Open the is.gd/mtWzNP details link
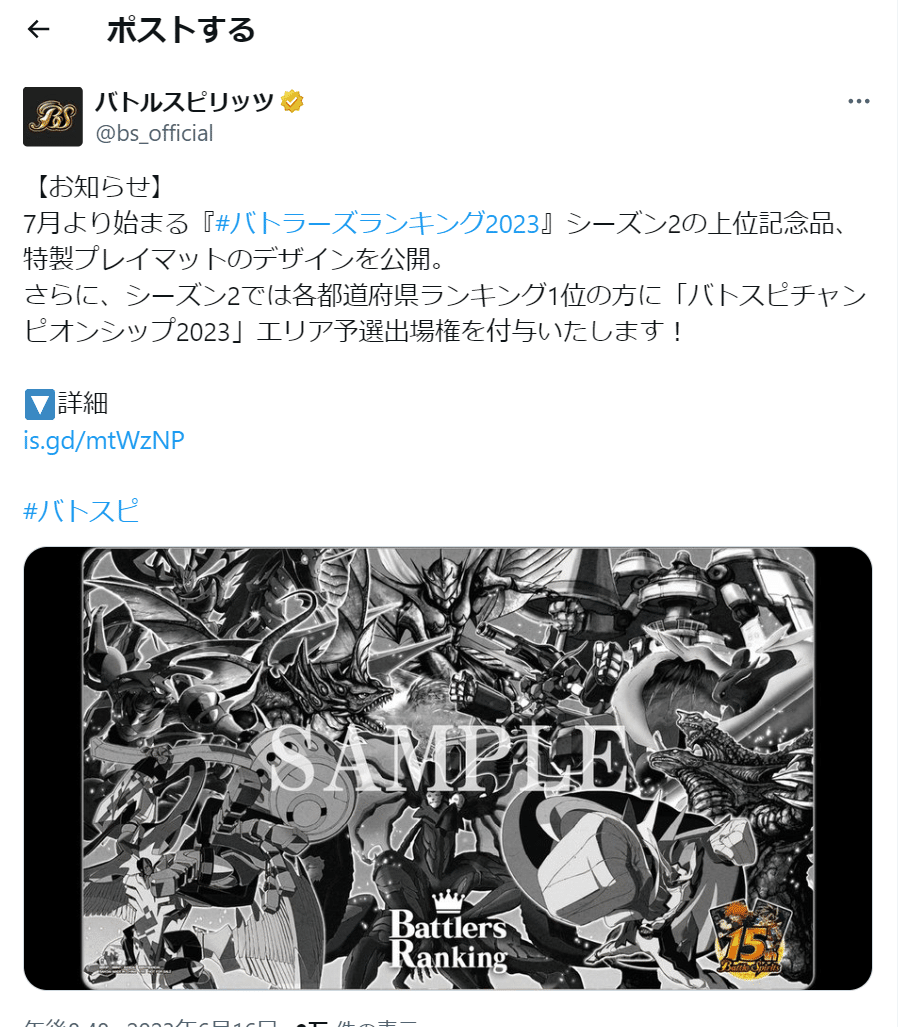The width and height of the screenshot is (899, 1027). pos(103,440)
